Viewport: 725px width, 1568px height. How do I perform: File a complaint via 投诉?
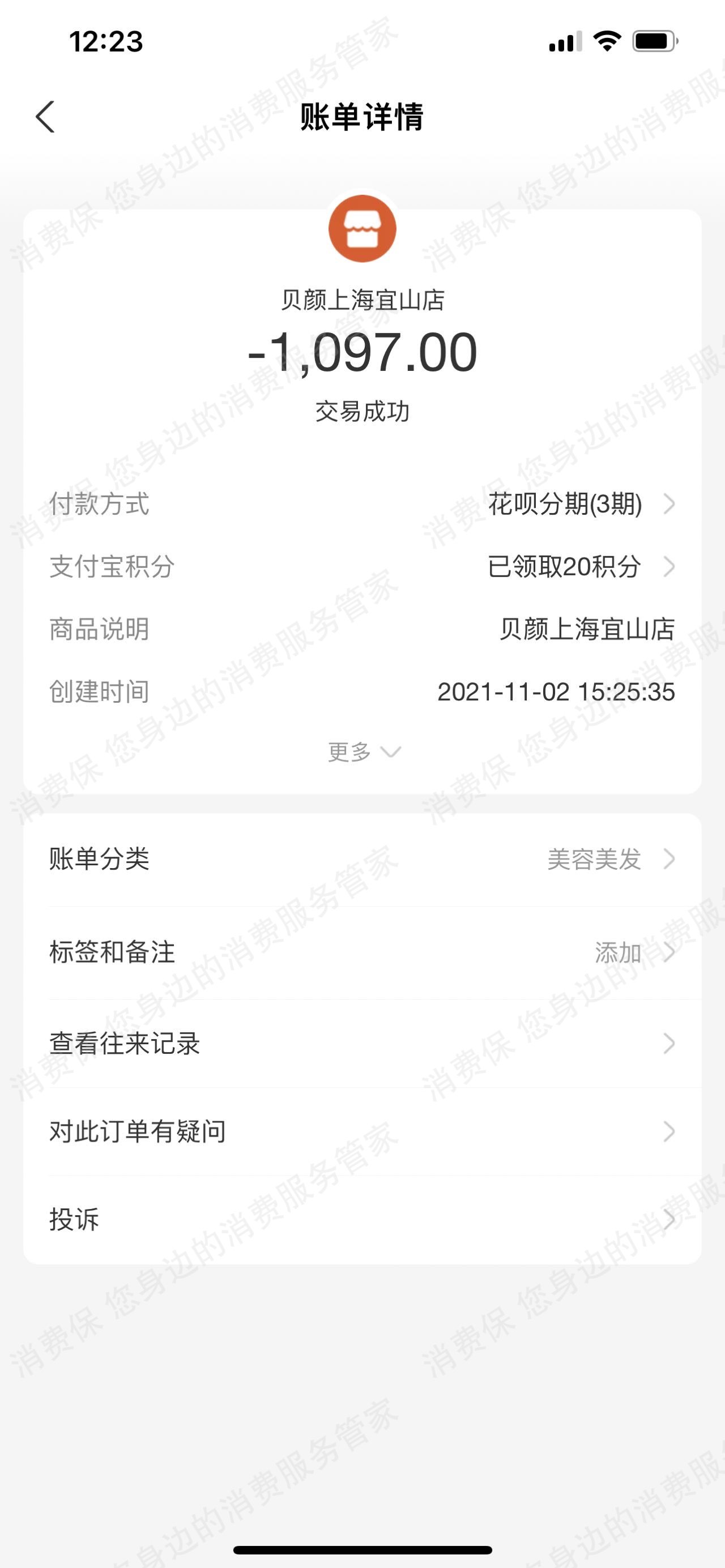tap(362, 1219)
